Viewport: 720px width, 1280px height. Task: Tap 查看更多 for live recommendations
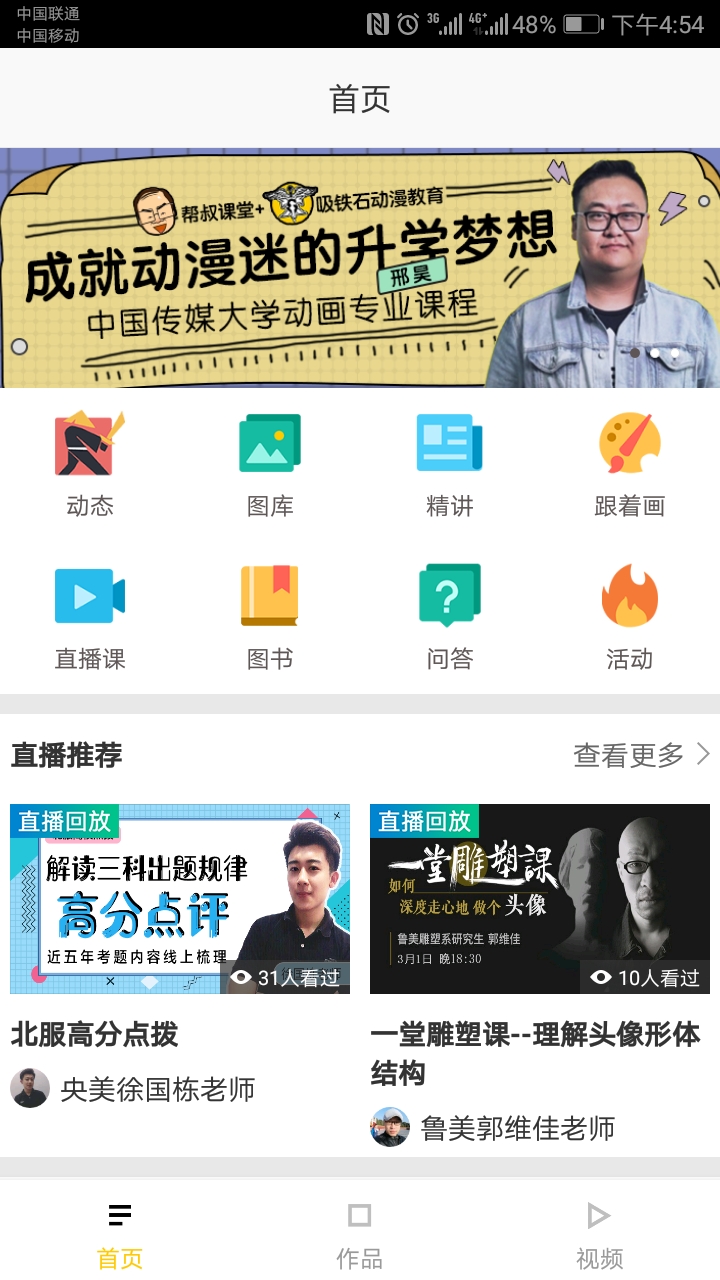tap(640, 755)
